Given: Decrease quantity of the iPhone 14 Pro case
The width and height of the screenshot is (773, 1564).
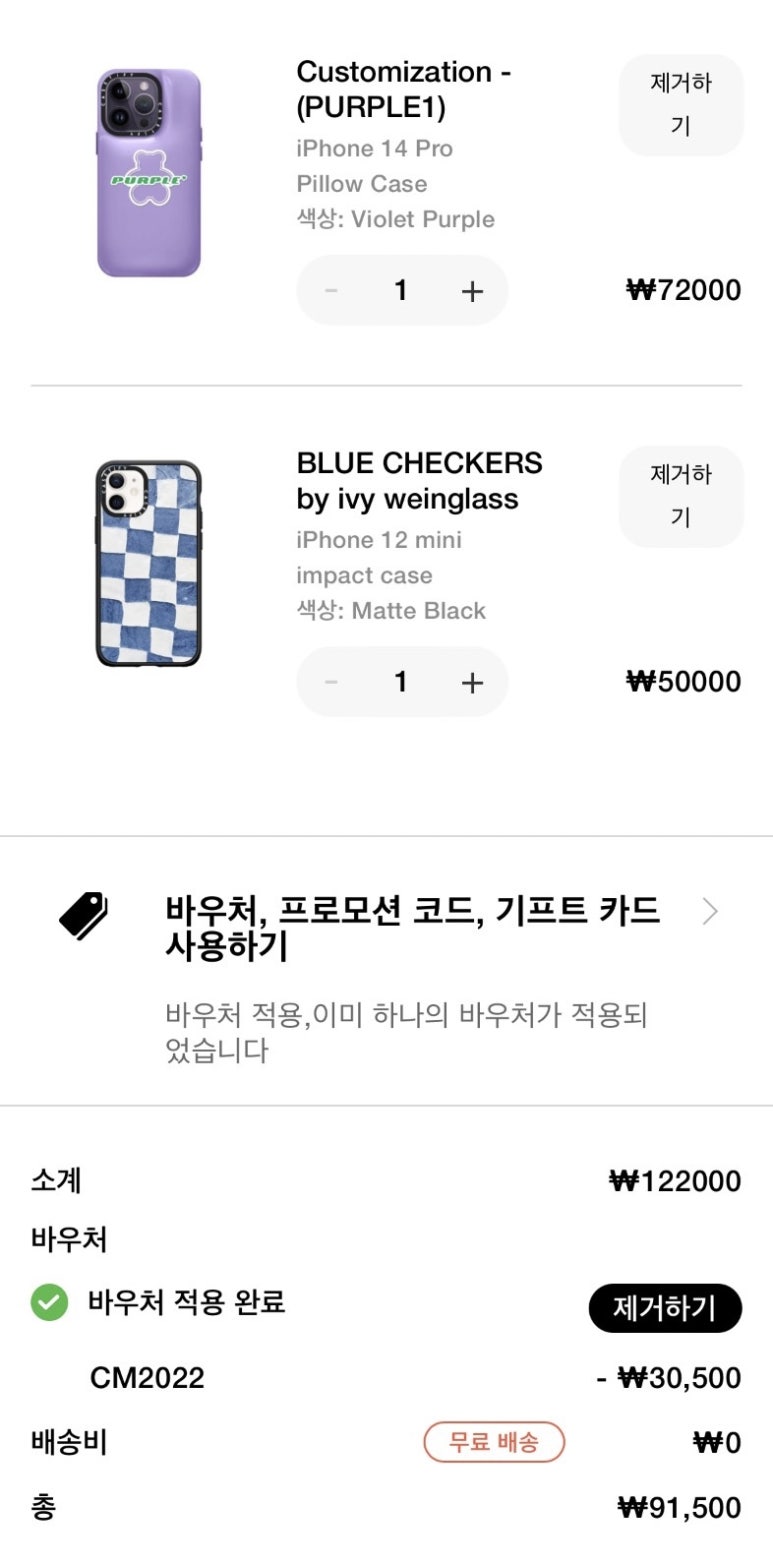Looking at the screenshot, I should coord(331,291).
